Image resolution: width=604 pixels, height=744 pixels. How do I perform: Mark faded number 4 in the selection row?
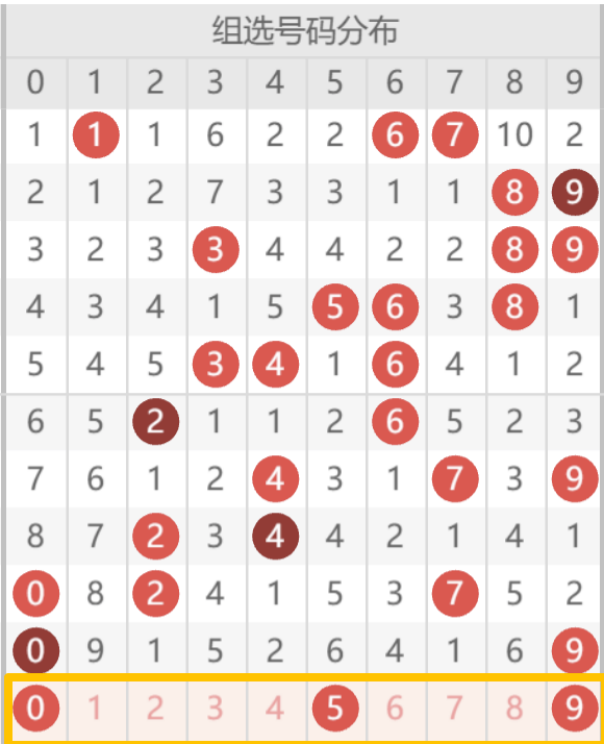point(275,709)
